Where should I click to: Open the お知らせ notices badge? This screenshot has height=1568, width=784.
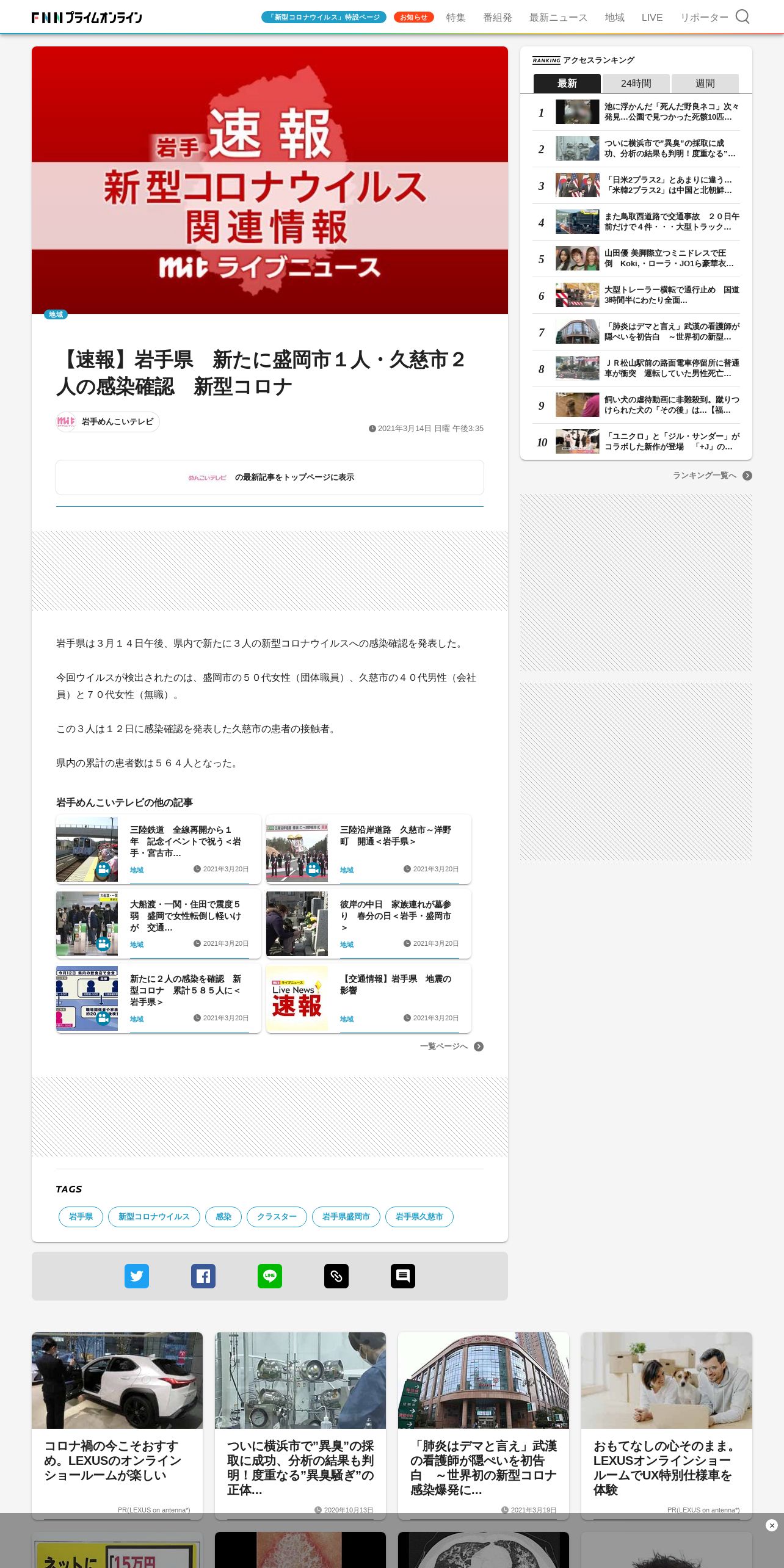[413, 17]
